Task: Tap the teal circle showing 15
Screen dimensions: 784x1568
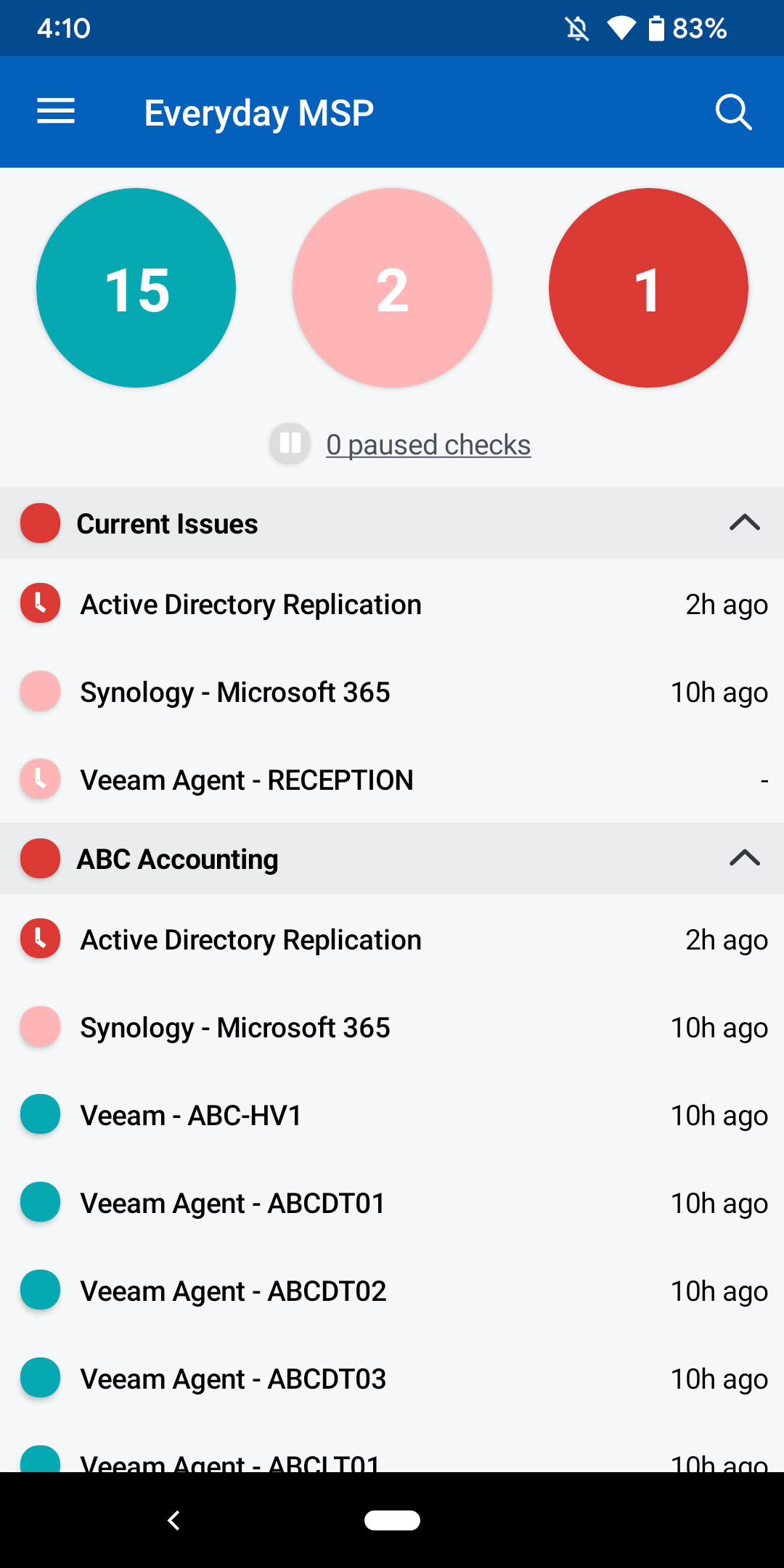Action: point(136,288)
